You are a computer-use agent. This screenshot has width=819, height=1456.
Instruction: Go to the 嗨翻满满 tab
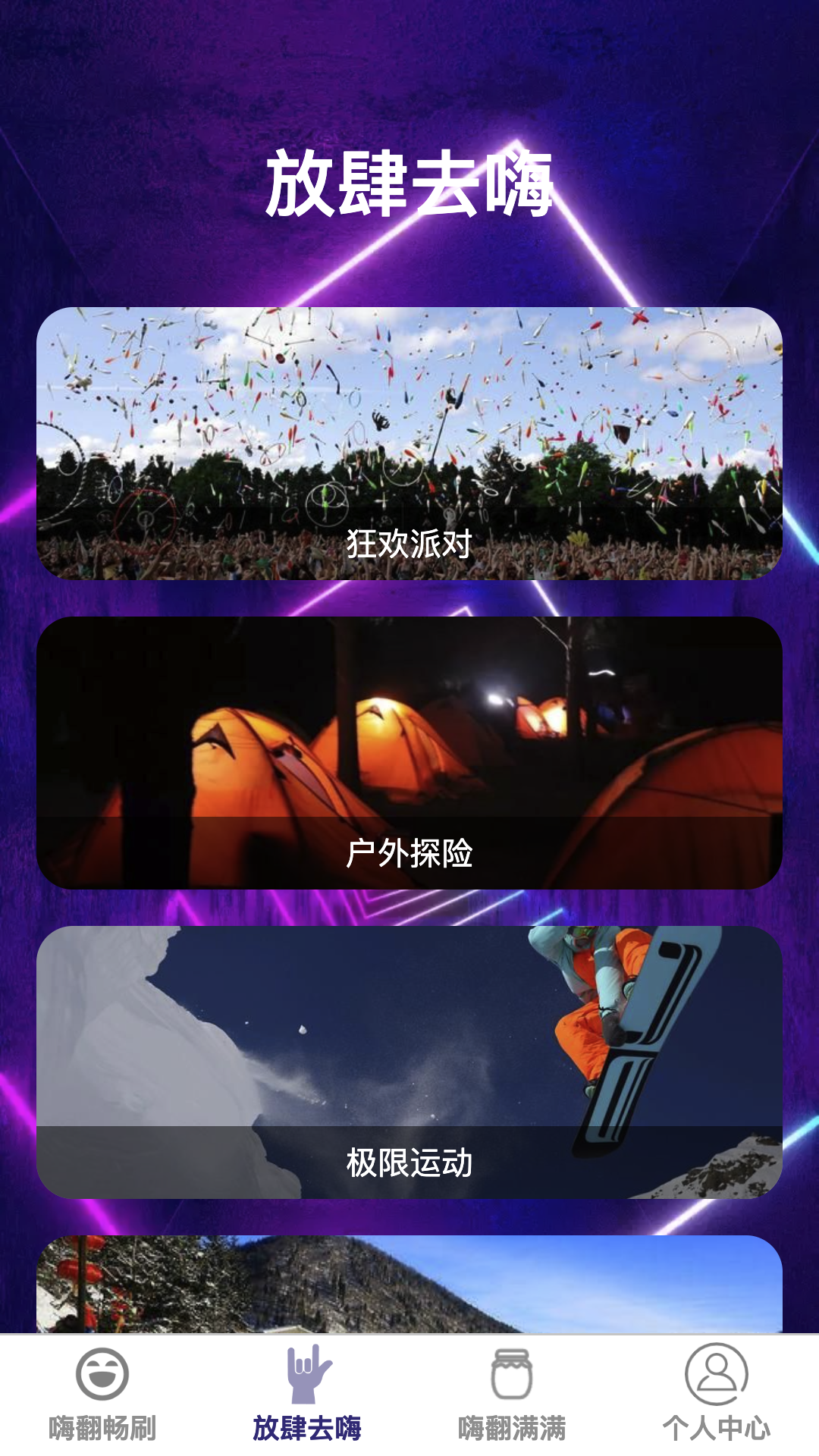pyautogui.click(x=512, y=1395)
